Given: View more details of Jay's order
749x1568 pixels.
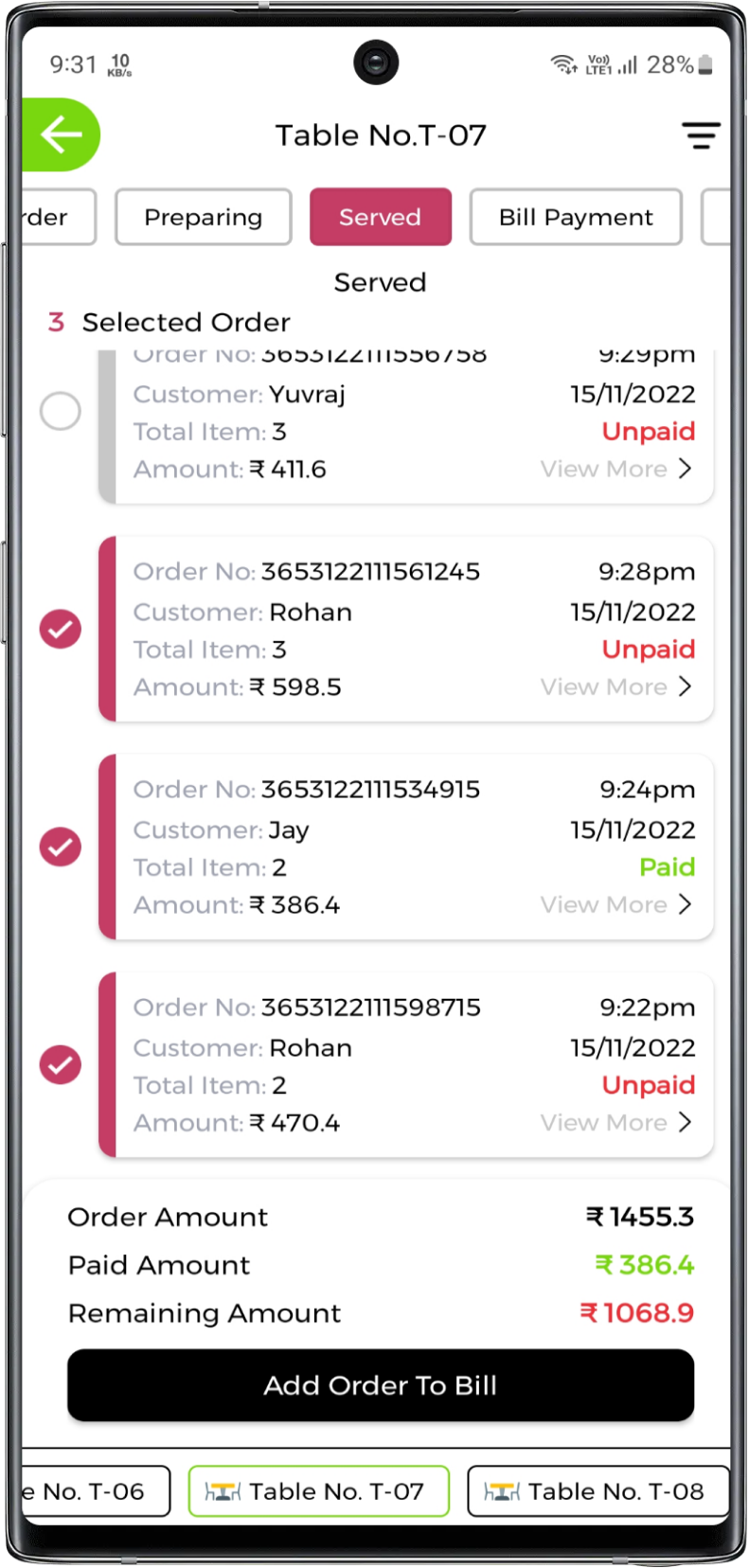Looking at the screenshot, I should (x=615, y=904).
